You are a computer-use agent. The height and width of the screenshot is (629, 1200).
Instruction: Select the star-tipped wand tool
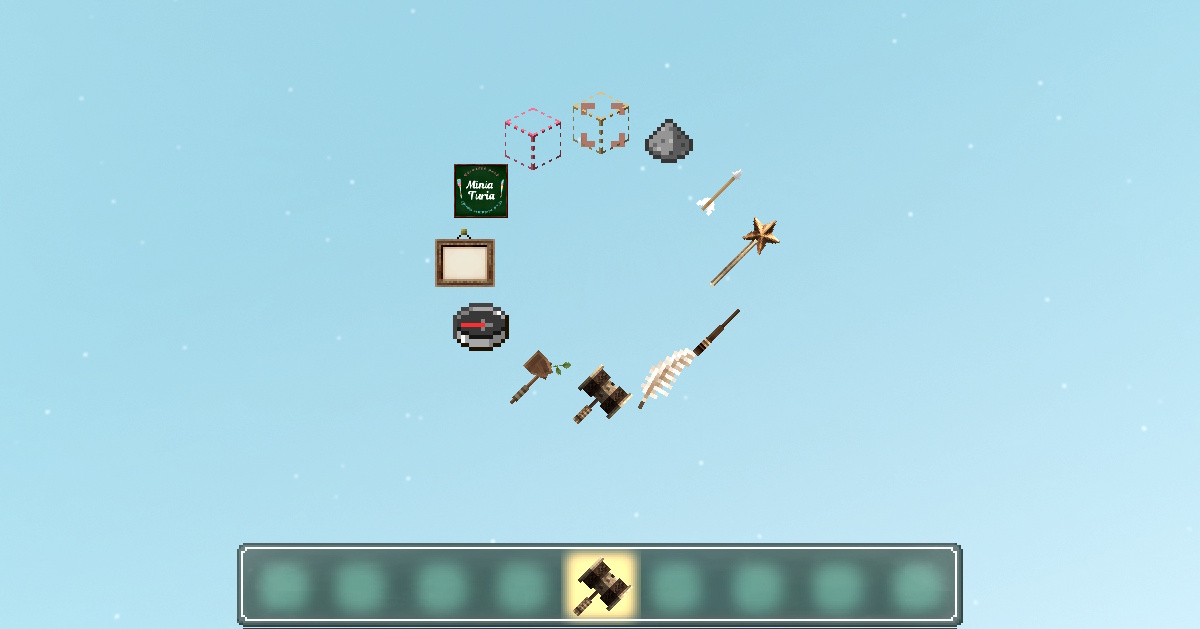point(745,251)
